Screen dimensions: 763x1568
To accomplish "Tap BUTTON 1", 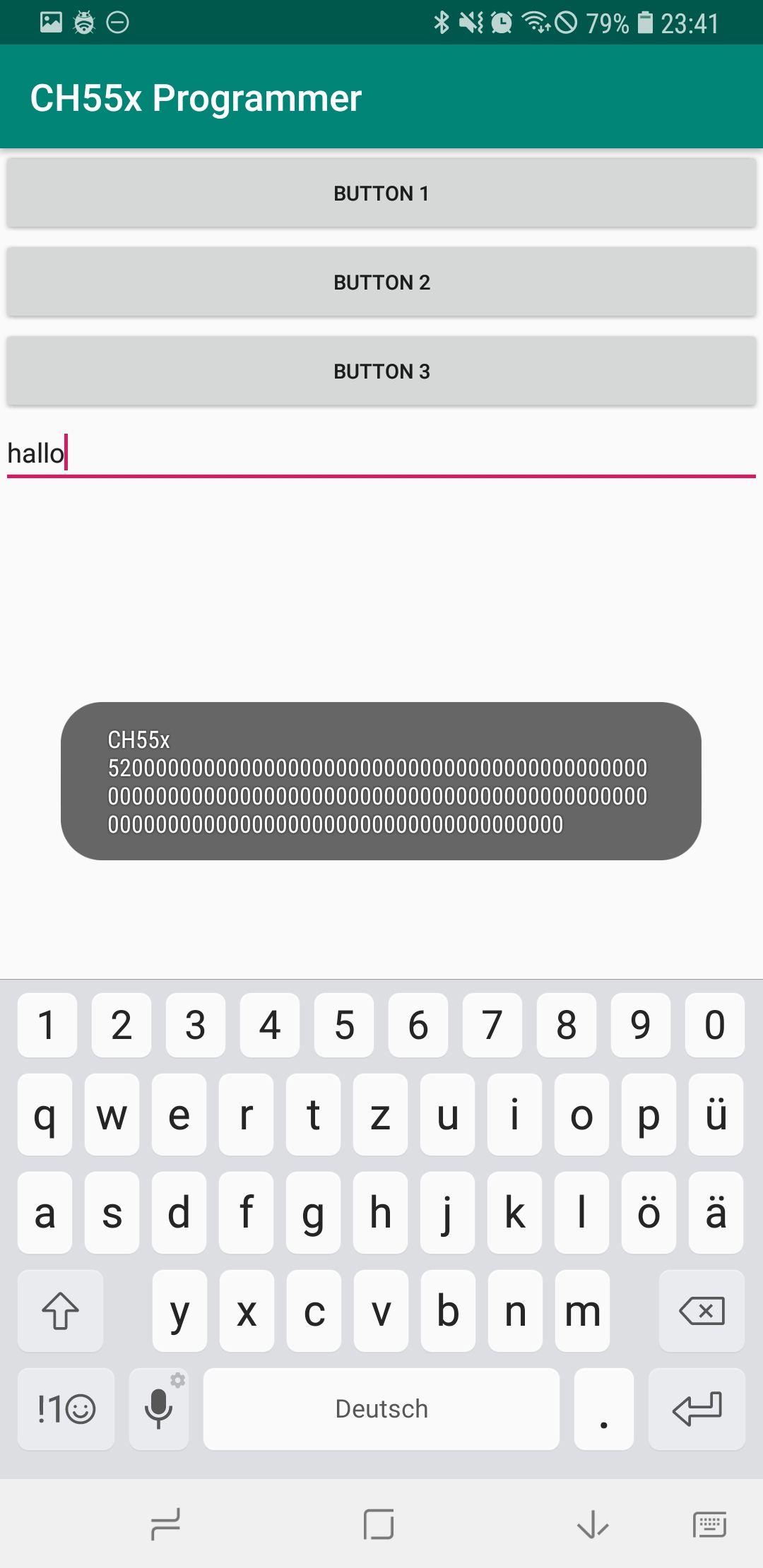I will pos(381,193).
